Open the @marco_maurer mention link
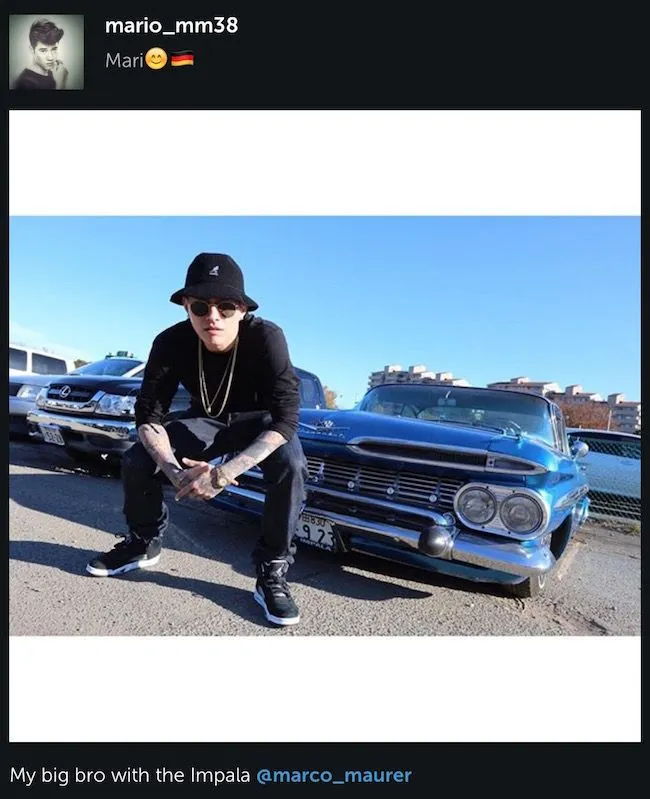Image resolution: width=650 pixels, height=799 pixels. pos(334,775)
